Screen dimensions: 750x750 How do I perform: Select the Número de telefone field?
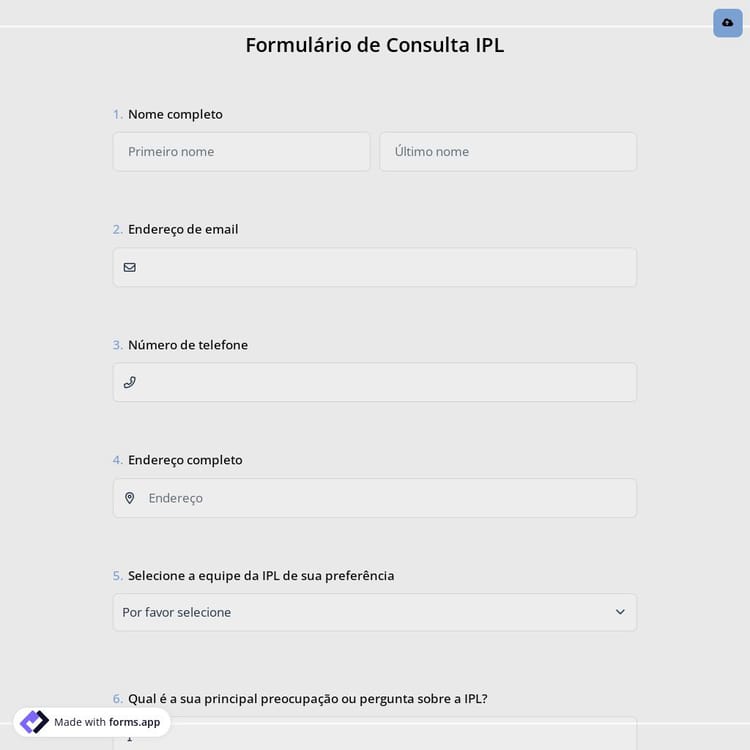point(385,382)
